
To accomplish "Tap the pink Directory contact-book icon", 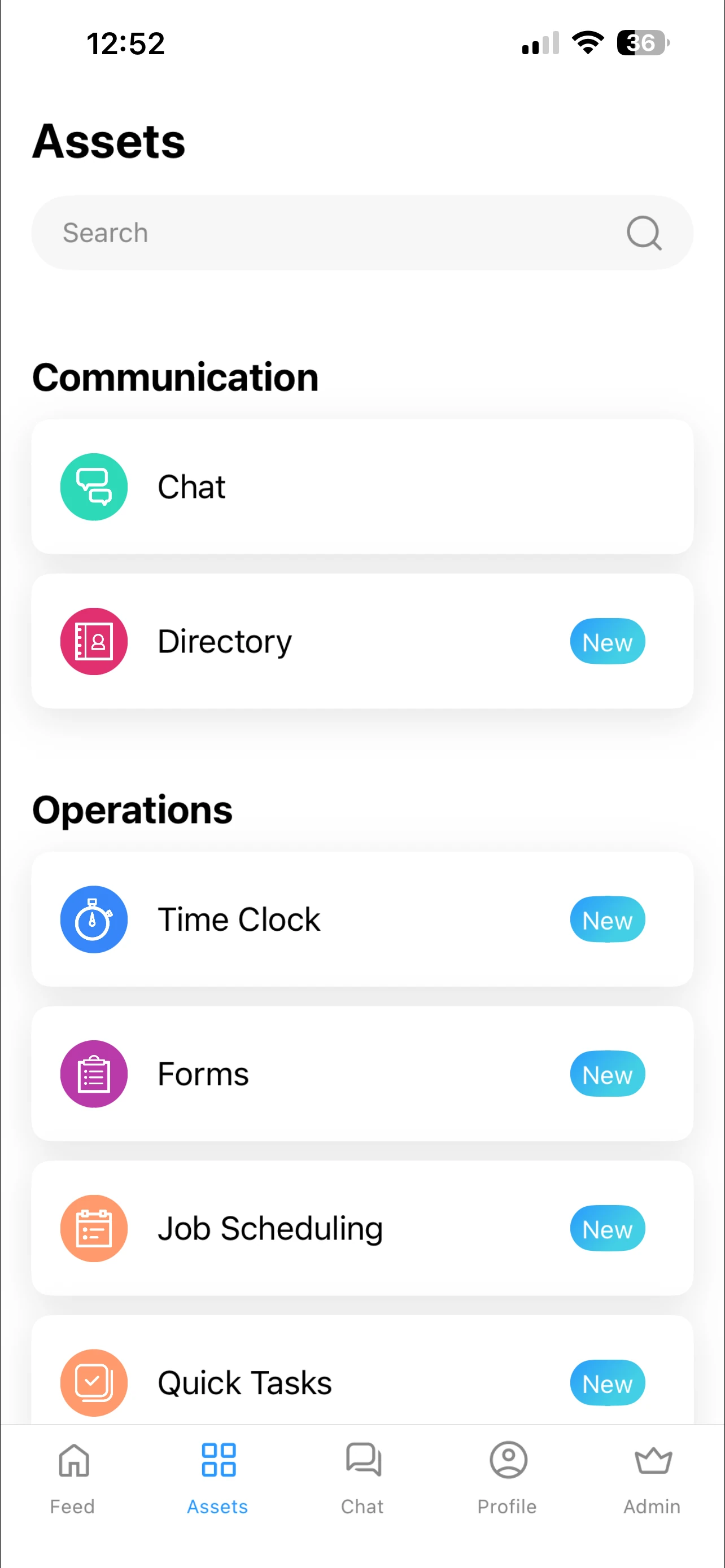I will 94,641.
